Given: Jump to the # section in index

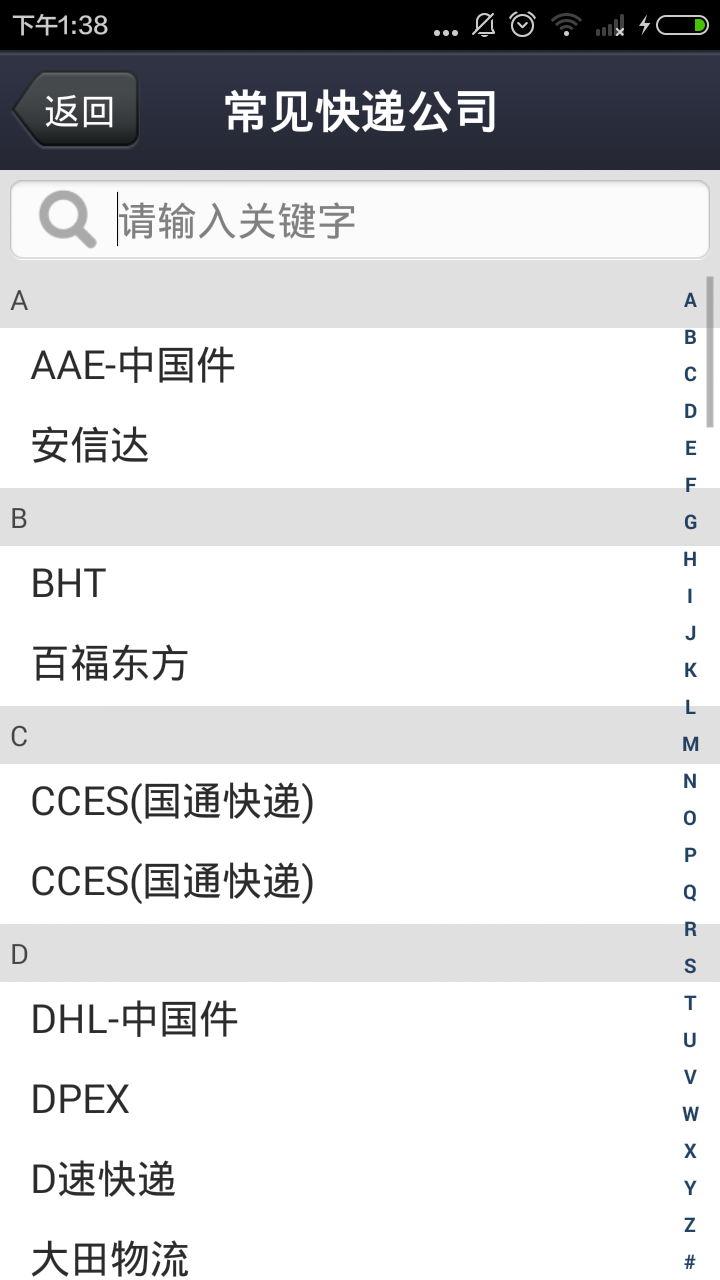Looking at the screenshot, I should click(x=690, y=1262).
